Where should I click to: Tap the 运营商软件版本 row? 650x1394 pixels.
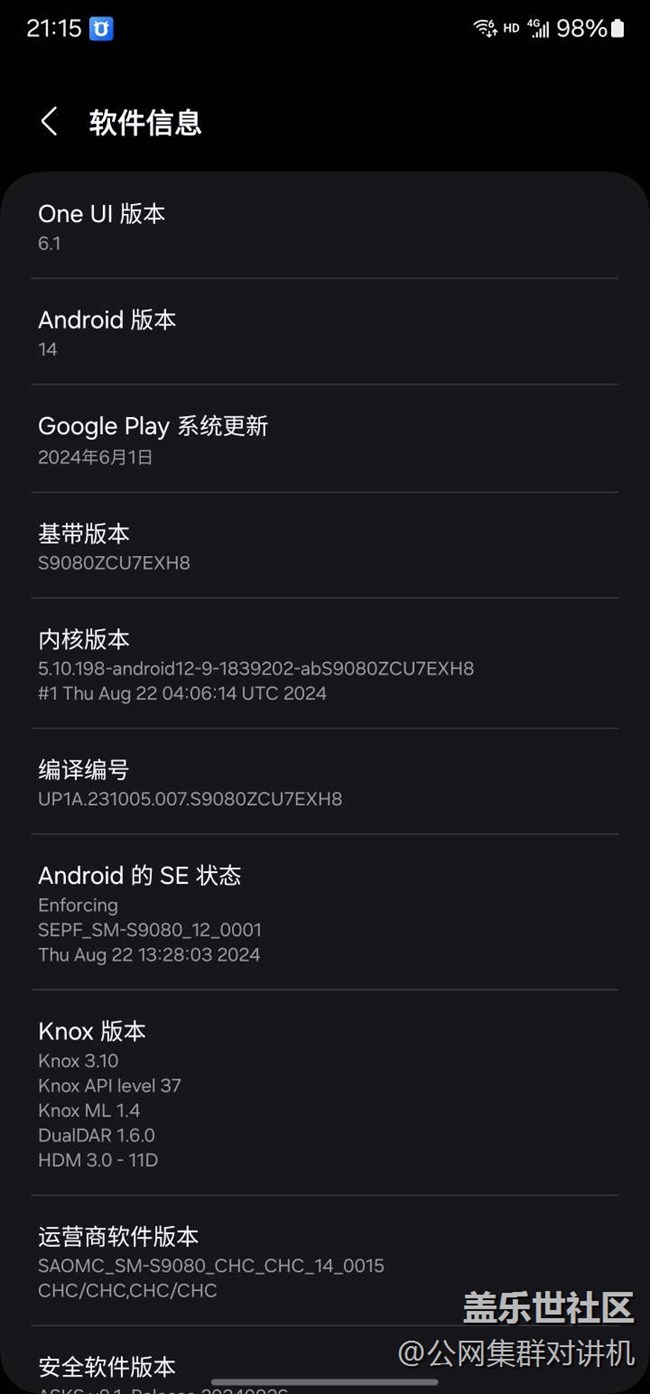(325, 1261)
